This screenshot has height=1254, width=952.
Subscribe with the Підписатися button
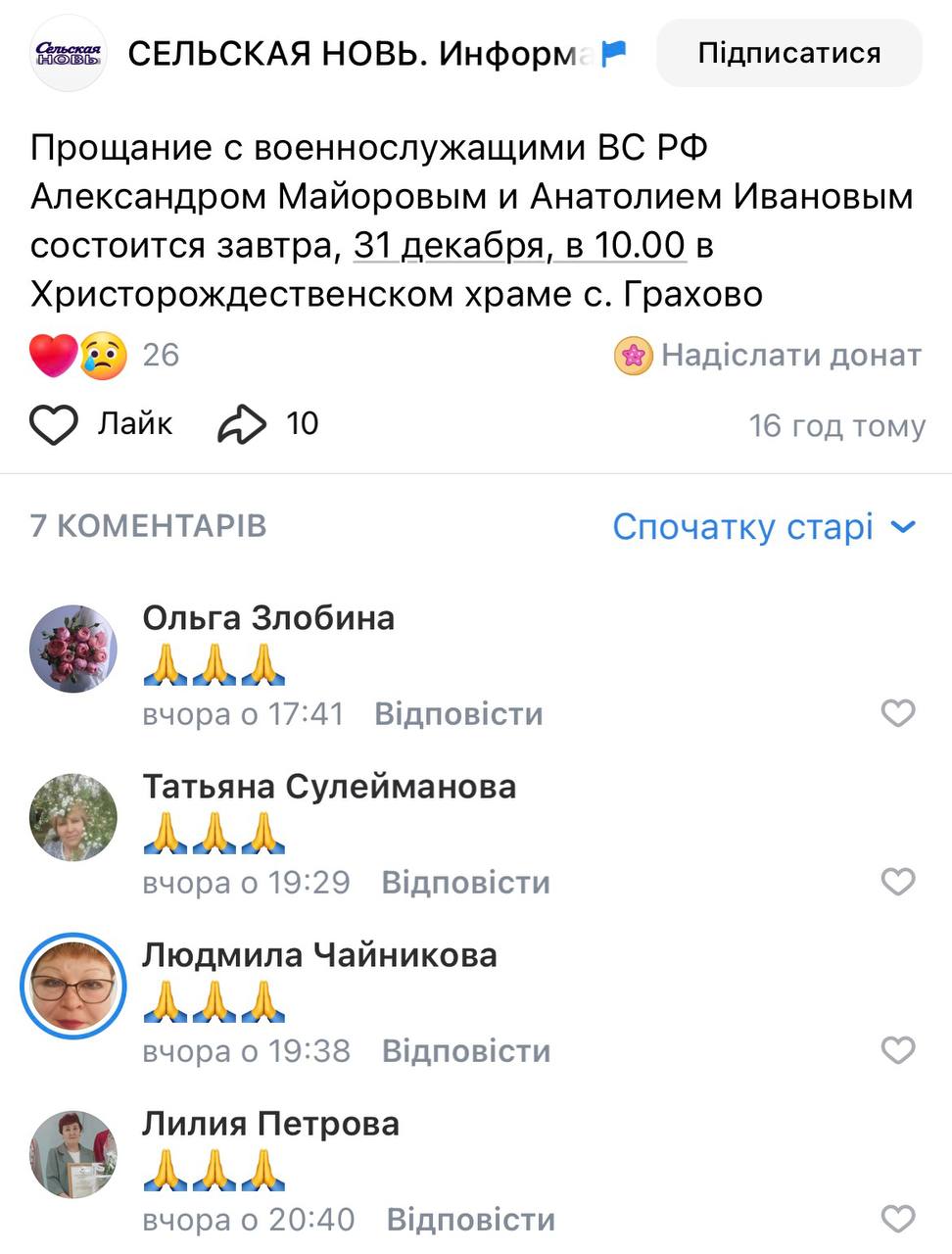788,53
